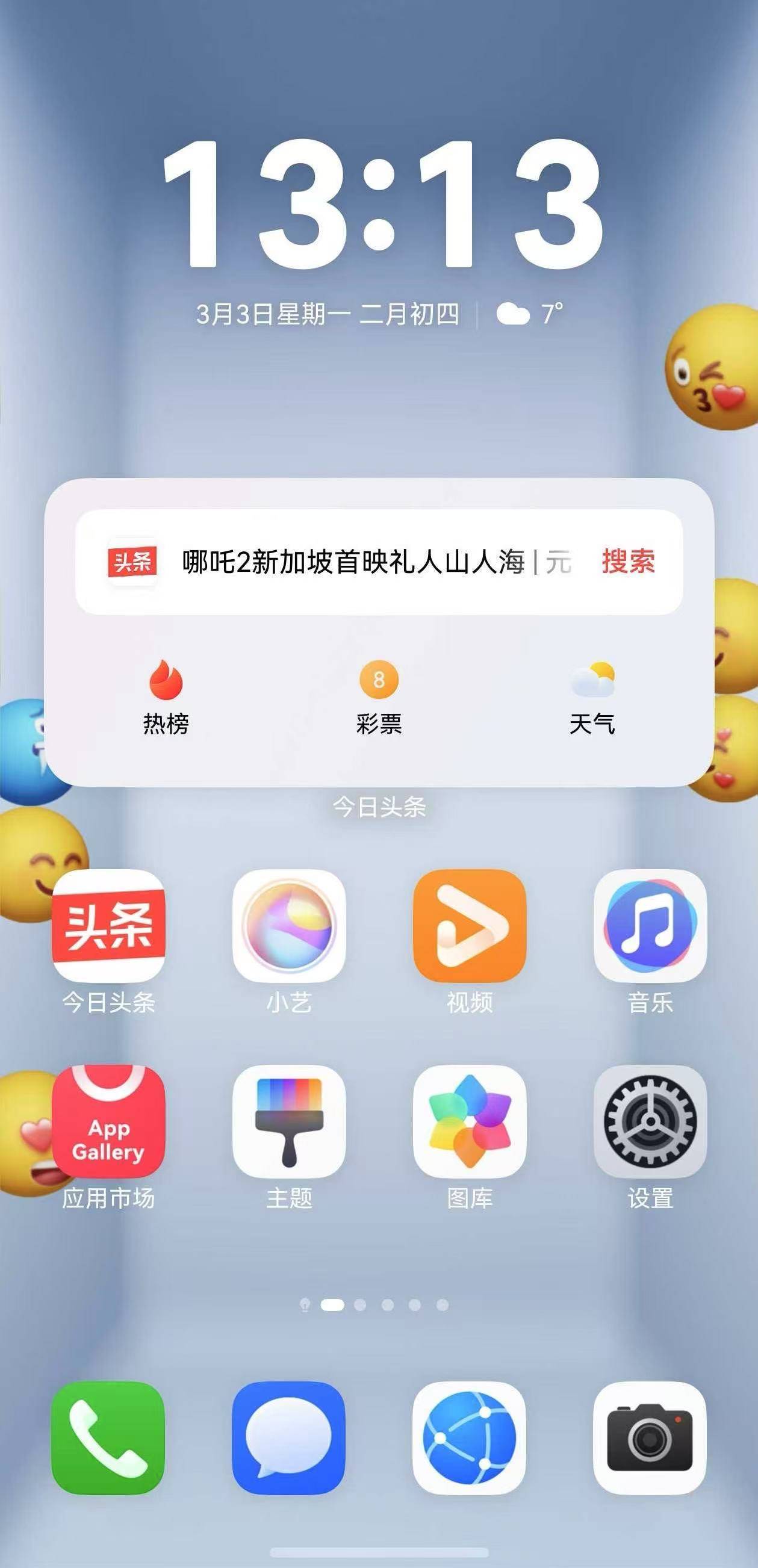Open the Messages app in the dock
Screen dimensions: 758x1568
pyautogui.click(x=288, y=1438)
